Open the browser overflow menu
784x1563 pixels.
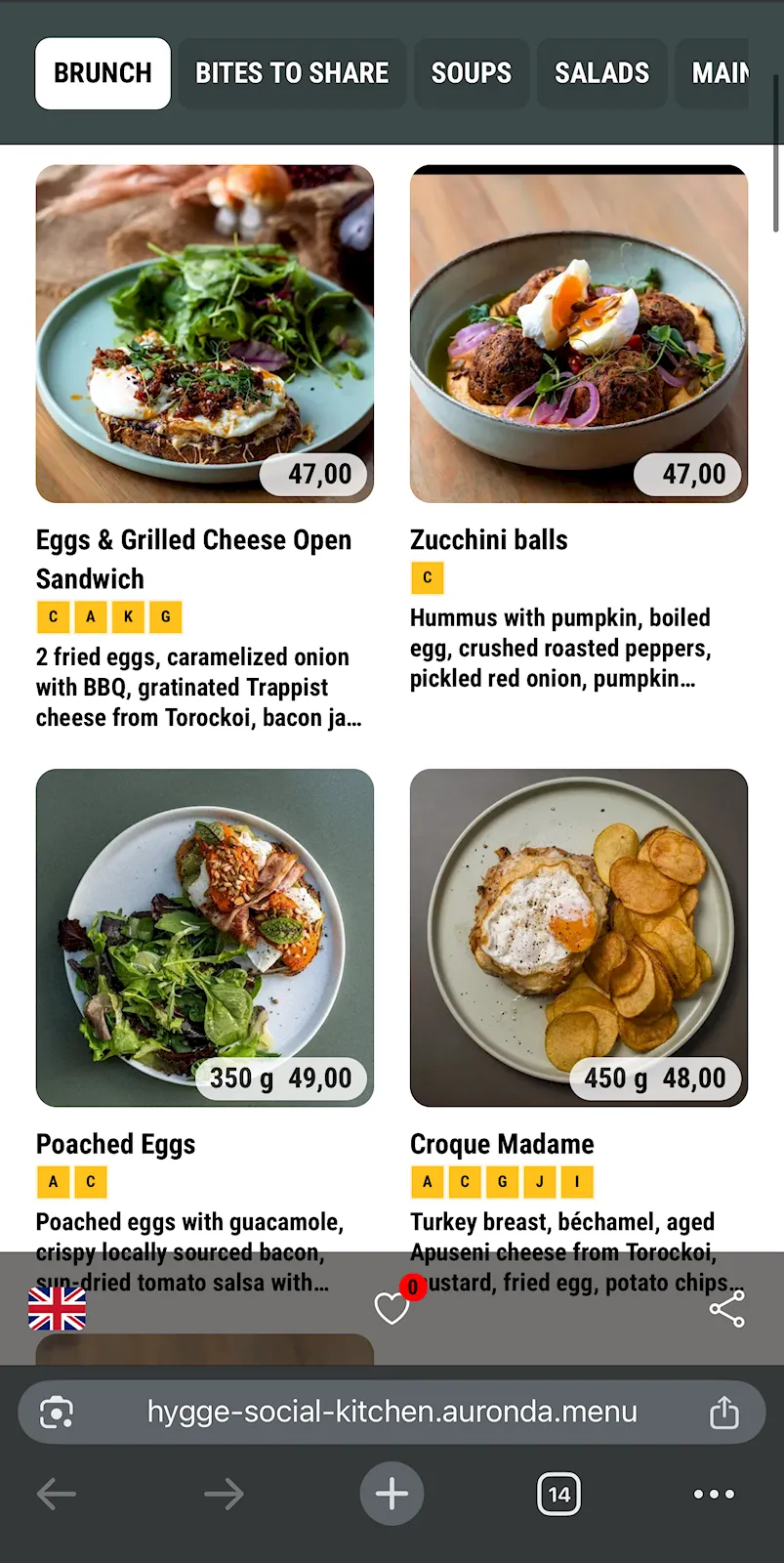click(x=714, y=1494)
